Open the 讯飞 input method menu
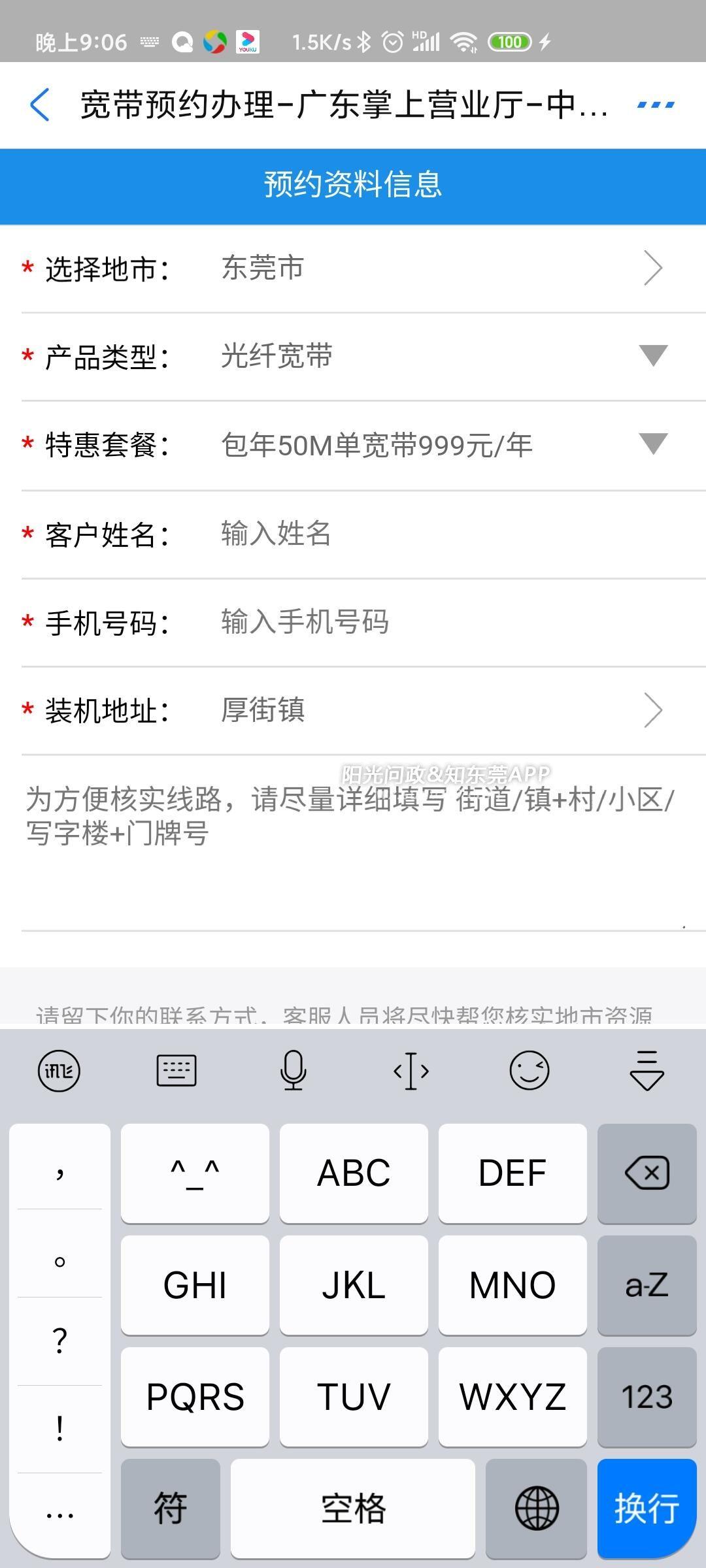This screenshot has width=706, height=1568. [59, 1070]
